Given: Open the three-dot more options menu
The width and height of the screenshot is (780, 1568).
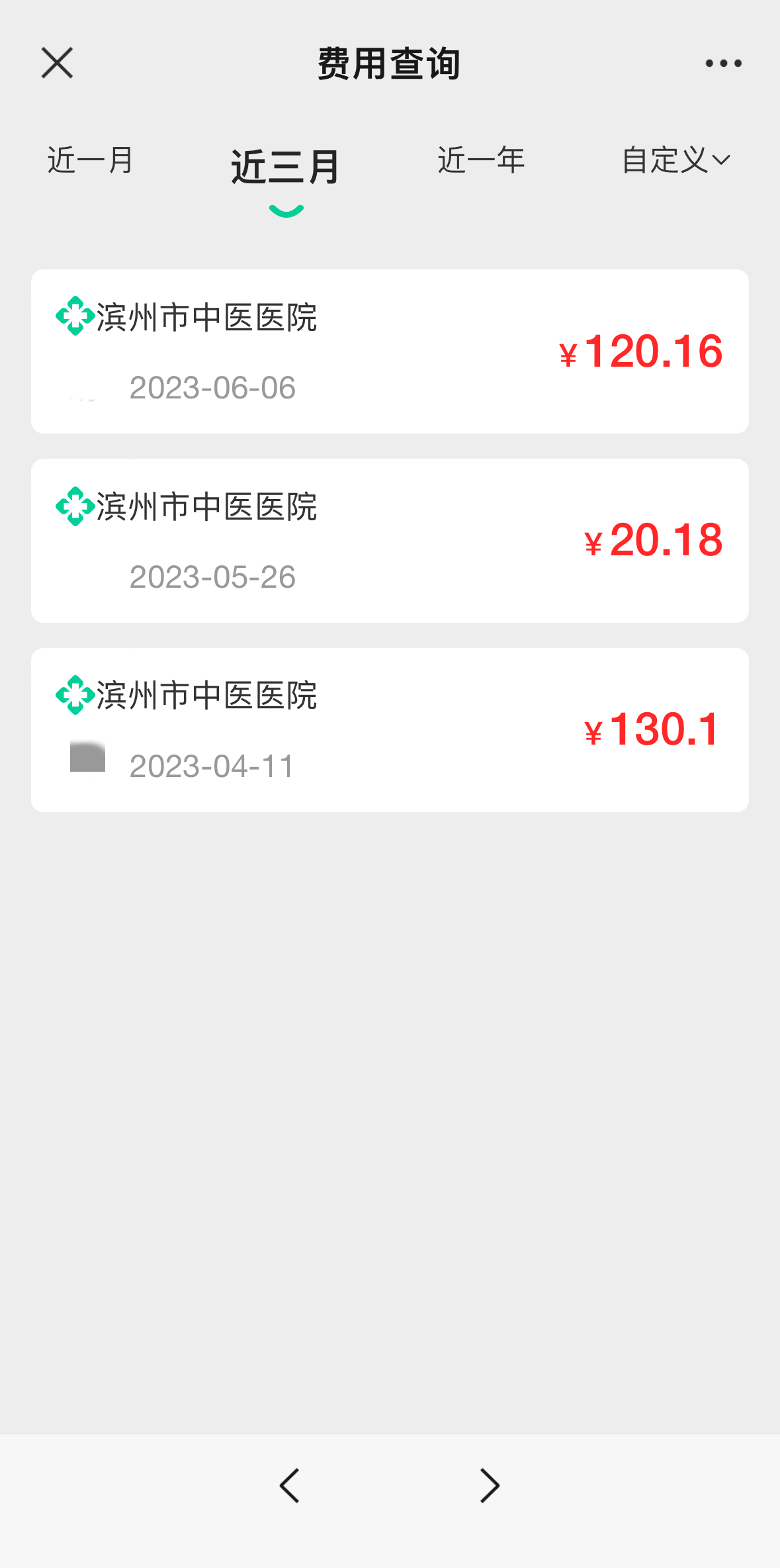Looking at the screenshot, I should click(723, 64).
